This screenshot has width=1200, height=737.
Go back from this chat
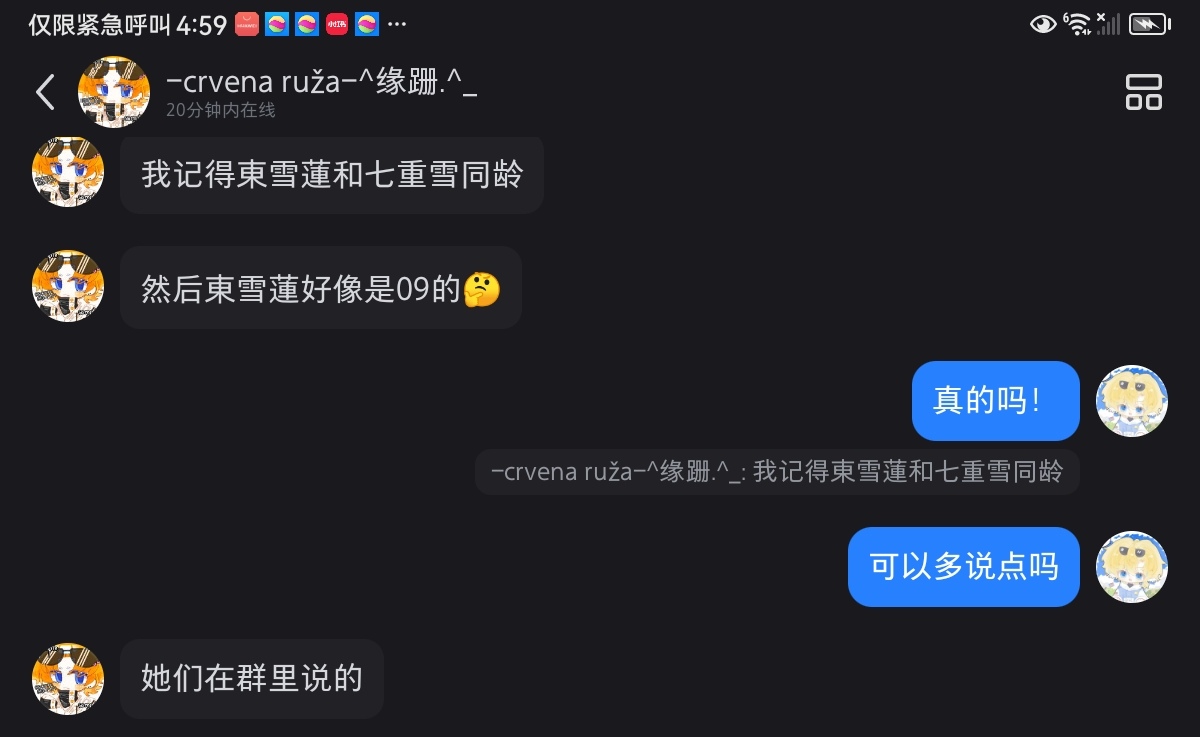[x=45, y=92]
